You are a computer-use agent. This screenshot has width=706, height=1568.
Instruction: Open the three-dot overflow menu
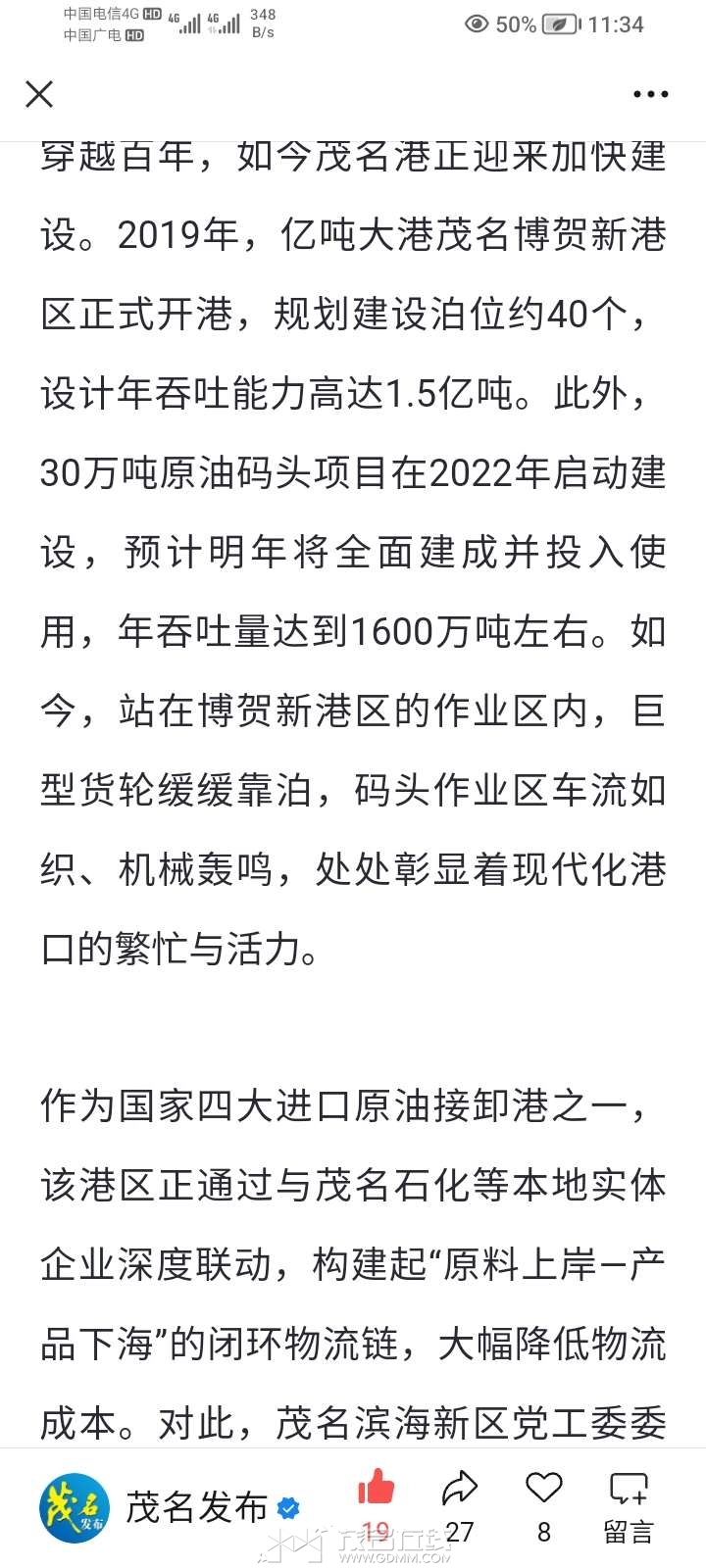click(x=650, y=94)
